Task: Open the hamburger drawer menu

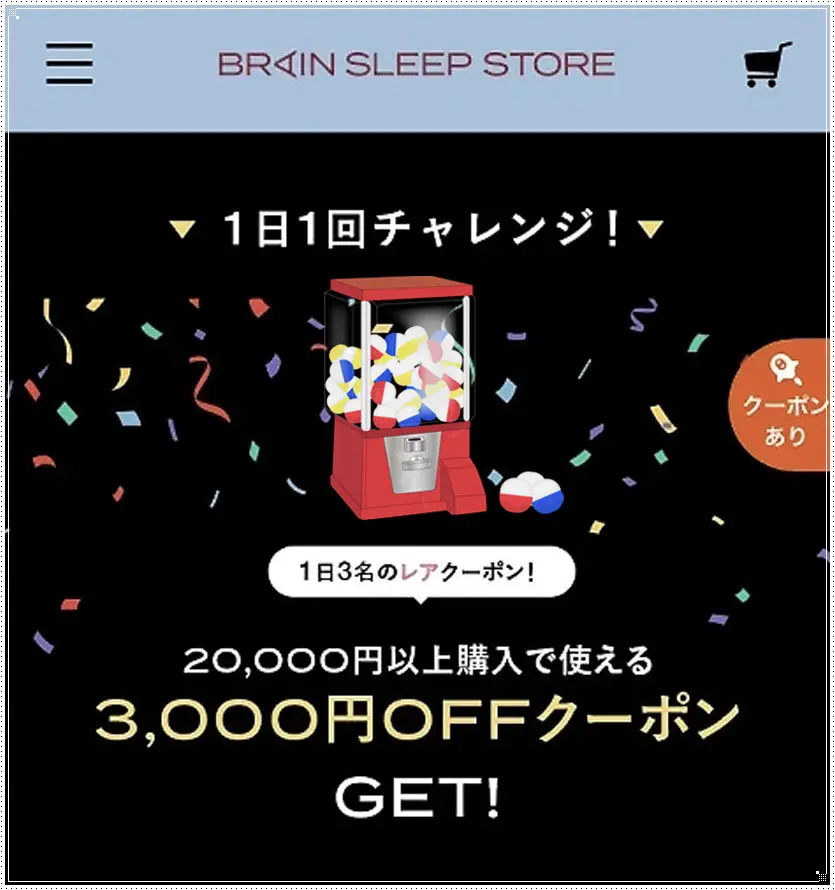Action: (x=70, y=64)
